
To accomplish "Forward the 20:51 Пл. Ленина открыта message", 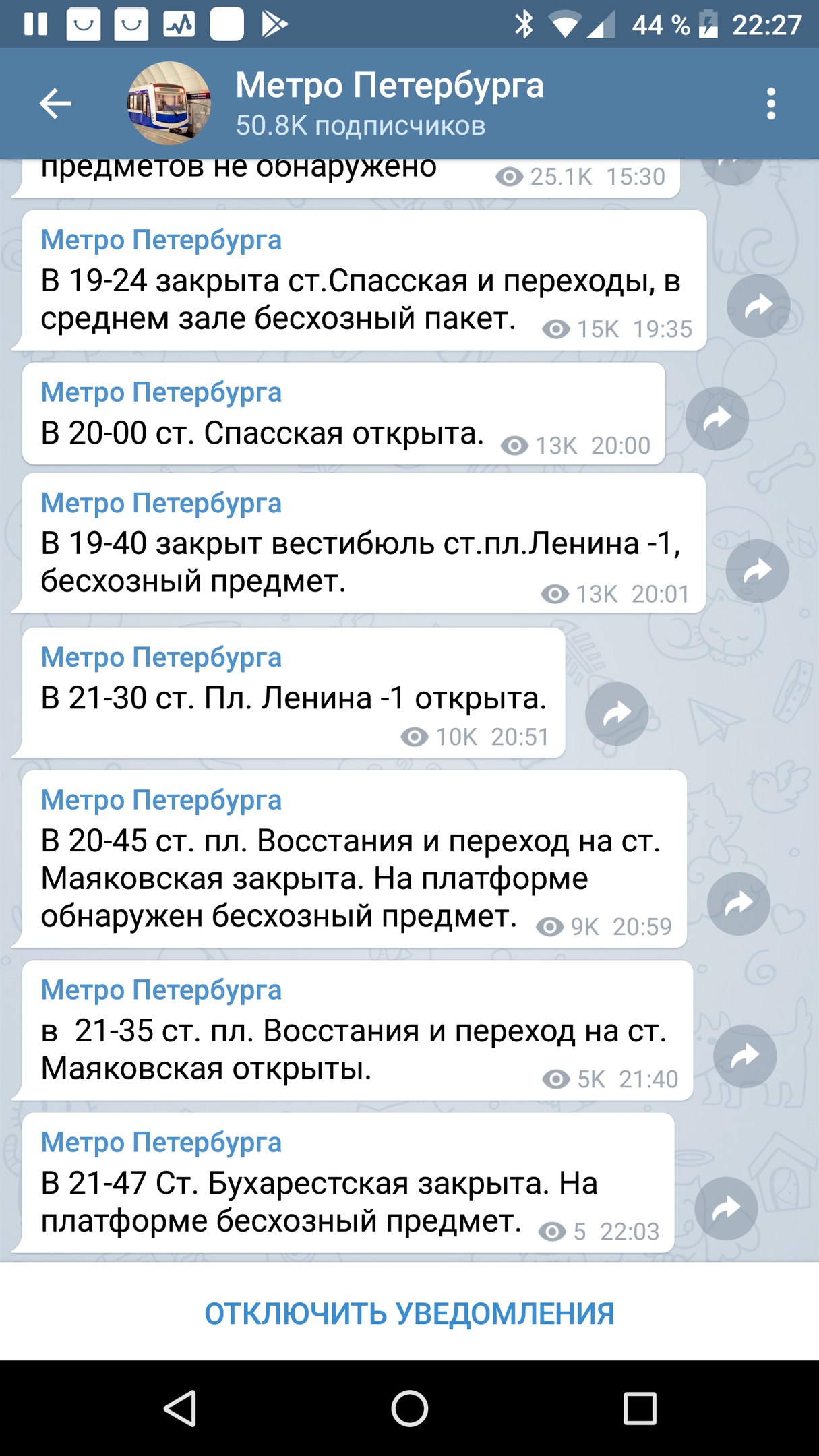I will (617, 713).
